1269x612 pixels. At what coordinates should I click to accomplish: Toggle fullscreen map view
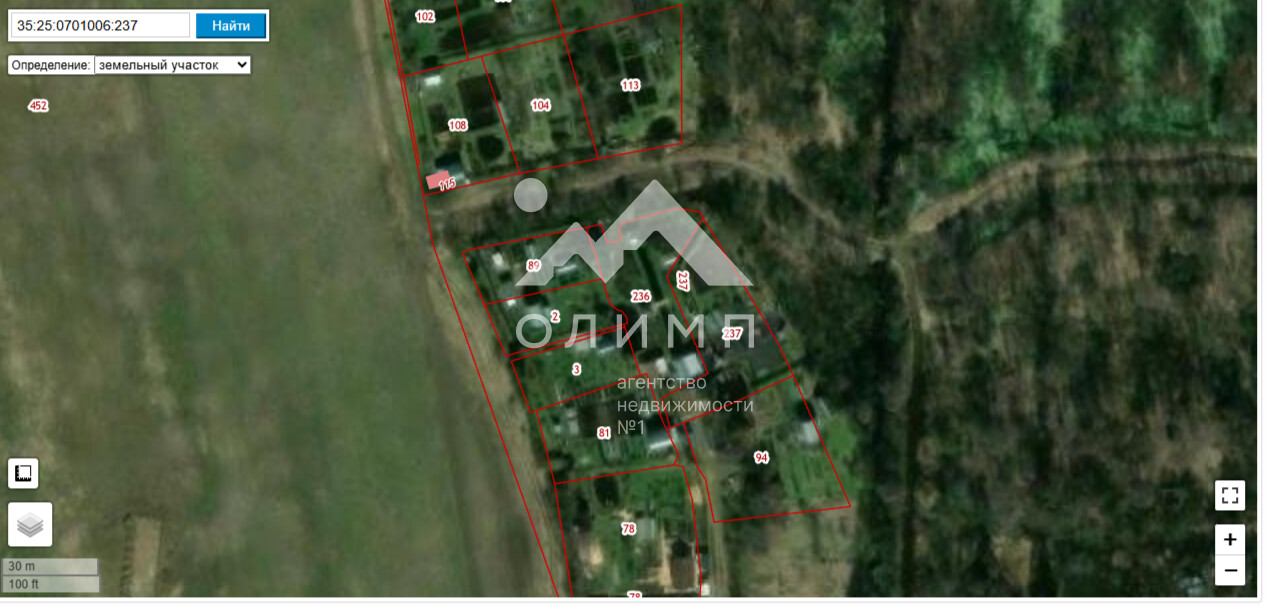[1230, 495]
